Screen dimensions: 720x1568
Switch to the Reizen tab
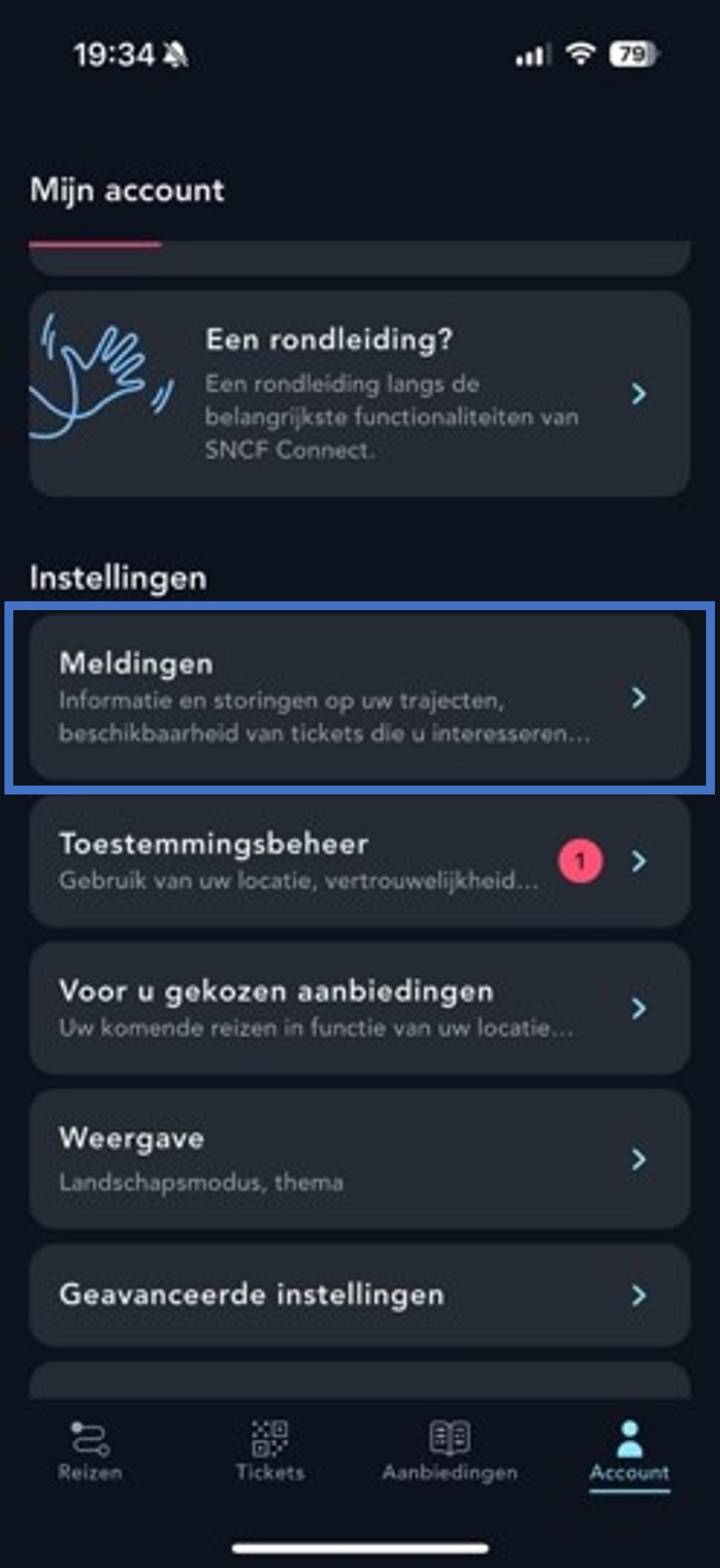coord(90,1450)
